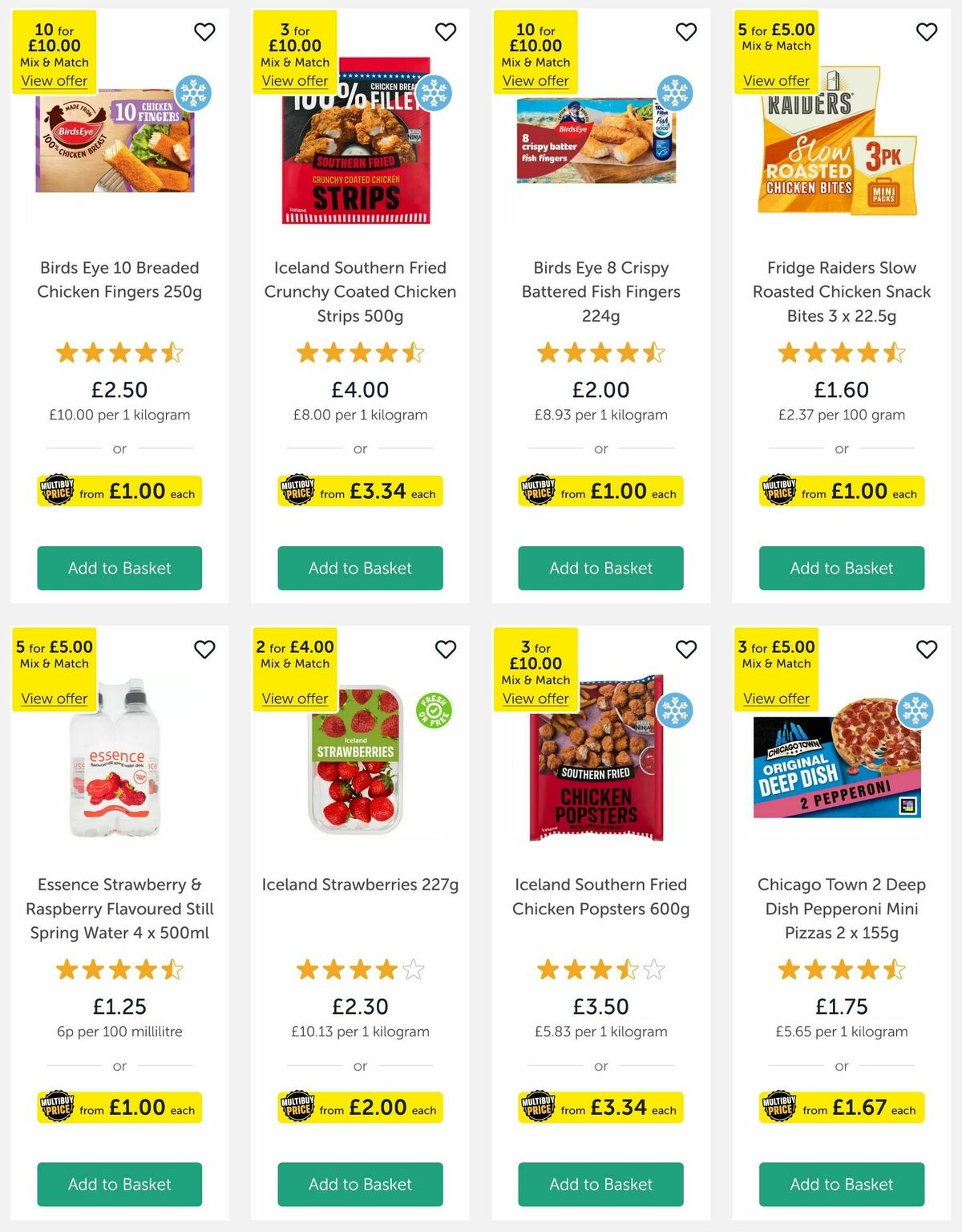Screen dimensions: 962x1232
Task: Favourite the Fridge Raiders Chicken Snack Bites
Action: pos(926,32)
